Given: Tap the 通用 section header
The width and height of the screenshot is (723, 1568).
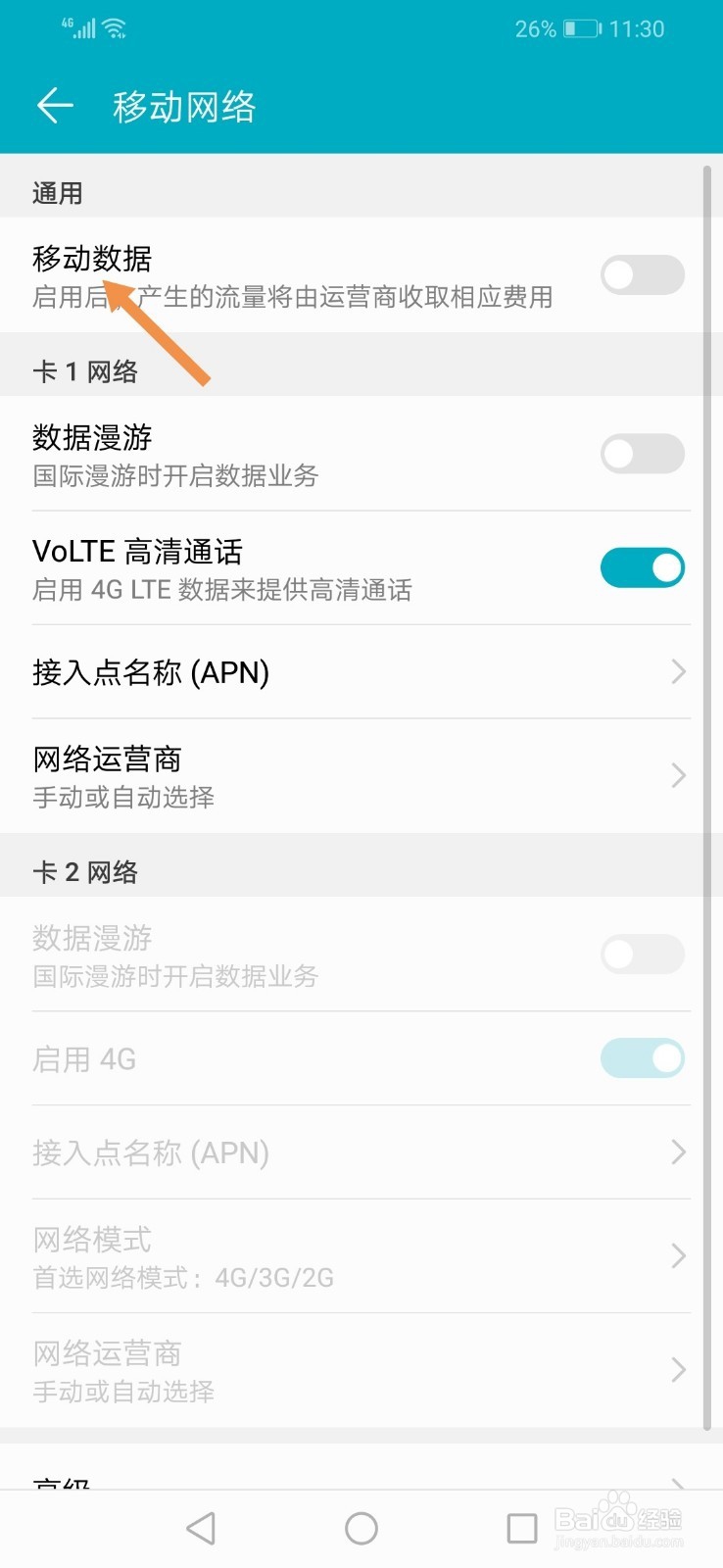Looking at the screenshot, I should click(x=59, y=192).
